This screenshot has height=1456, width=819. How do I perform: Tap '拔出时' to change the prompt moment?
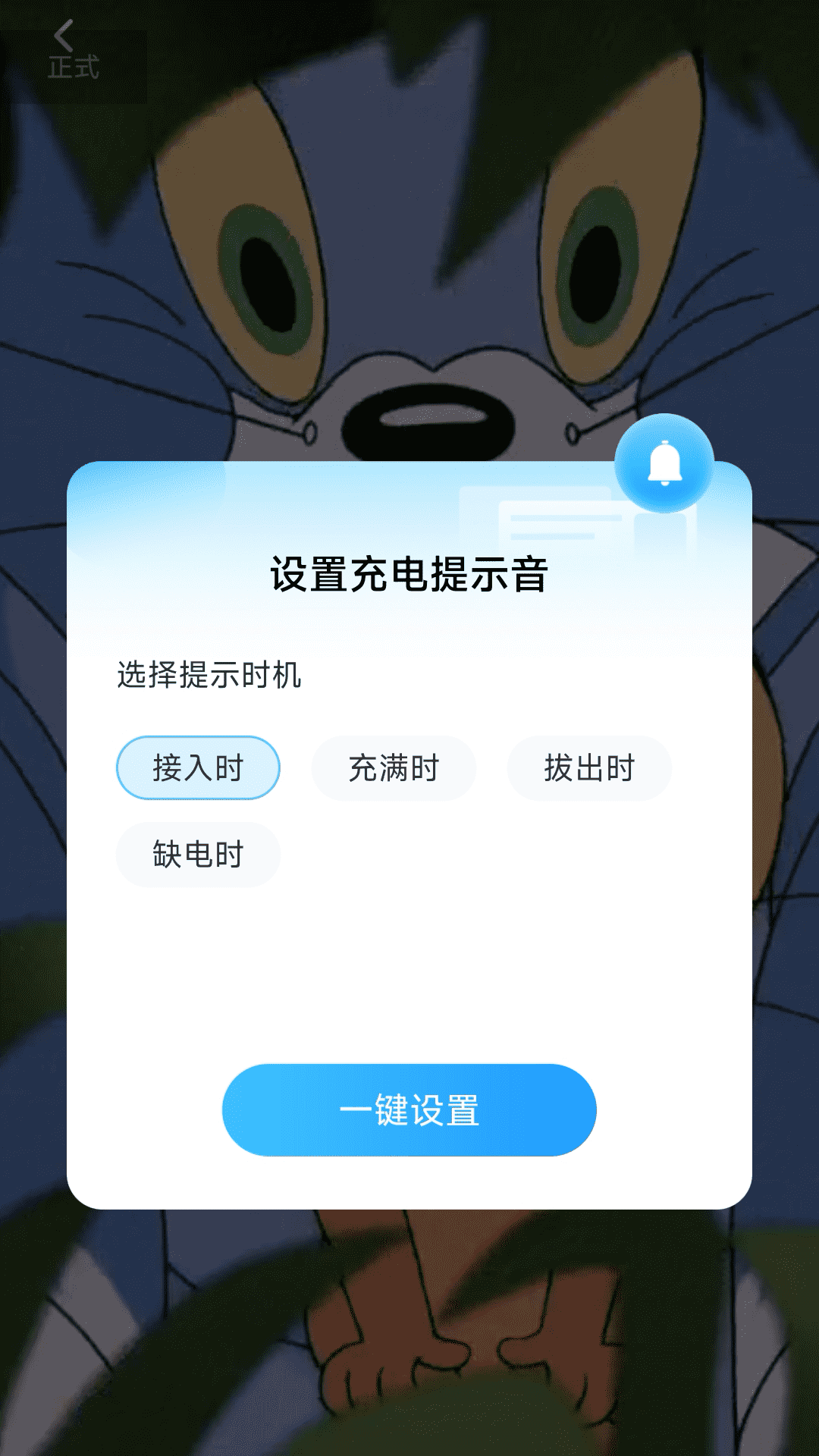(589, 767)
